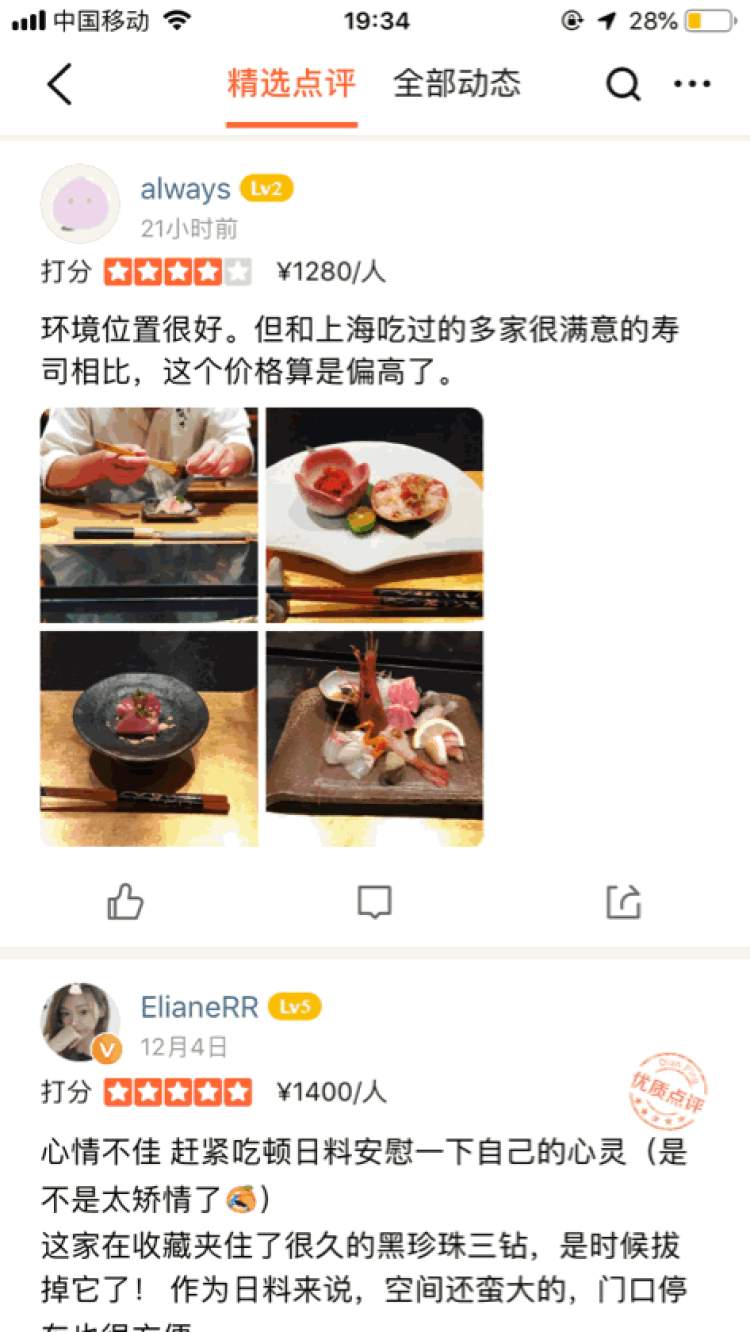View the photo of the chef preparing sushi
750x1332 pixels.
149,515
